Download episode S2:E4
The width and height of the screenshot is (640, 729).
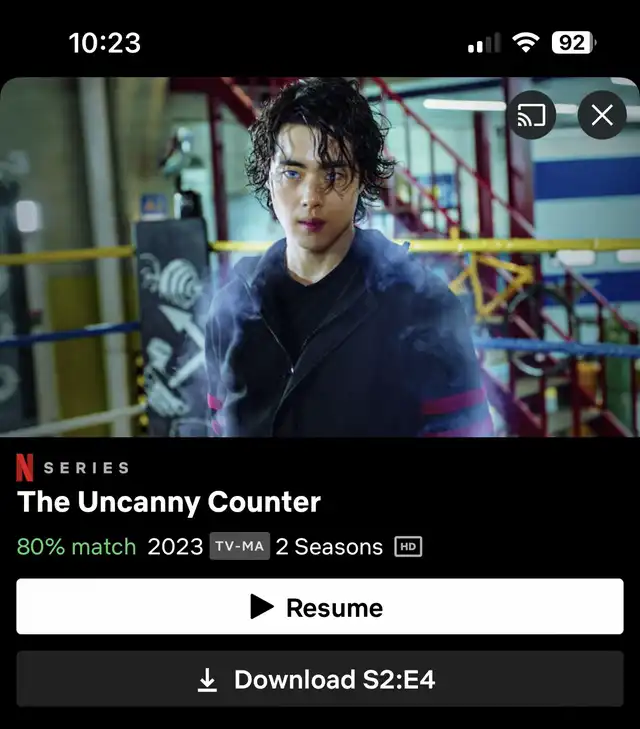point(320,679)
